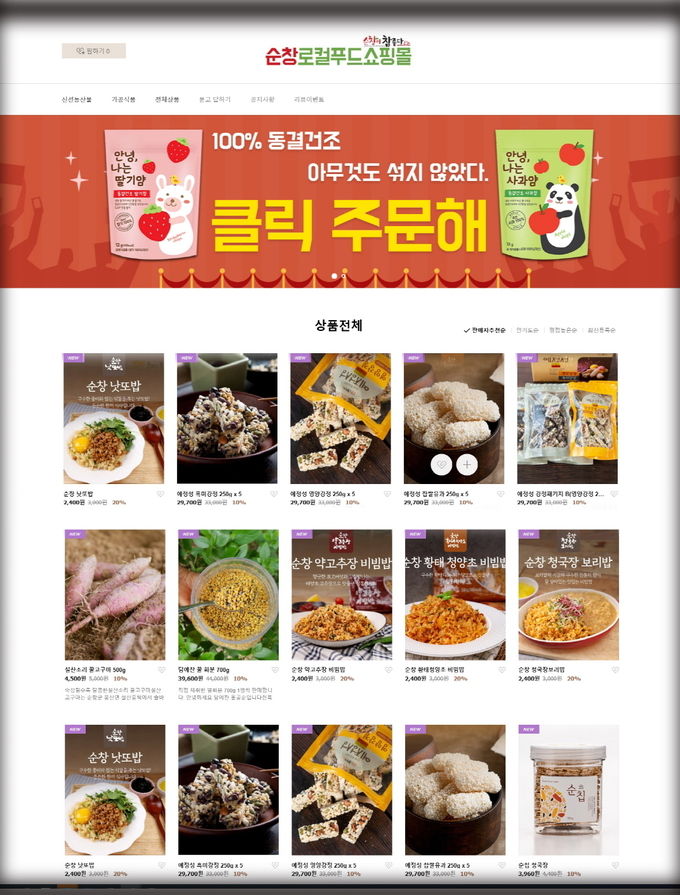Sort products by 최신등록순

(x=602, y=330)
